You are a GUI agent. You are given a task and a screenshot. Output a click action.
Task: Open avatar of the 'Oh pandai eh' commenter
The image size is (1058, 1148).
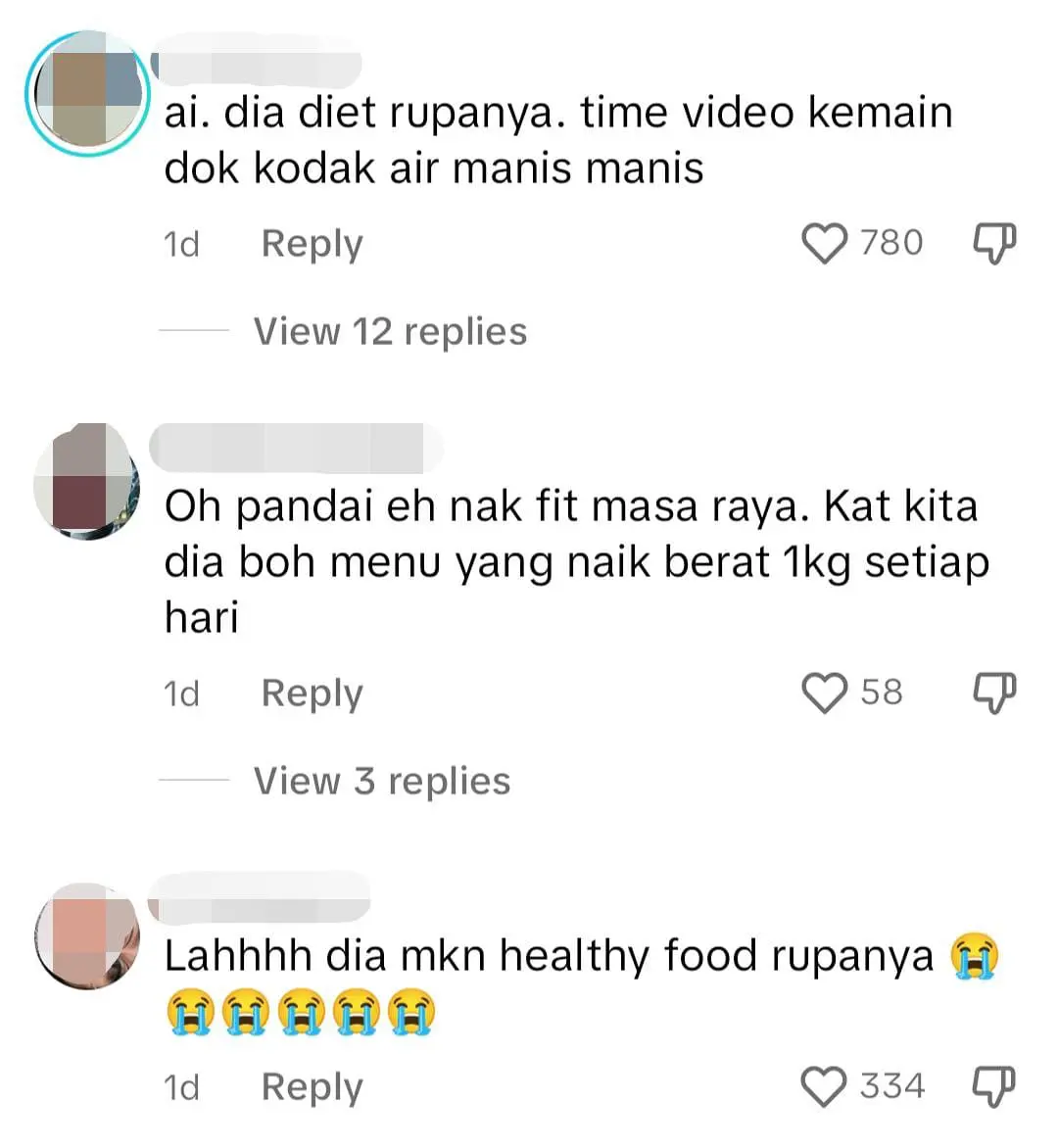point(86,480)
